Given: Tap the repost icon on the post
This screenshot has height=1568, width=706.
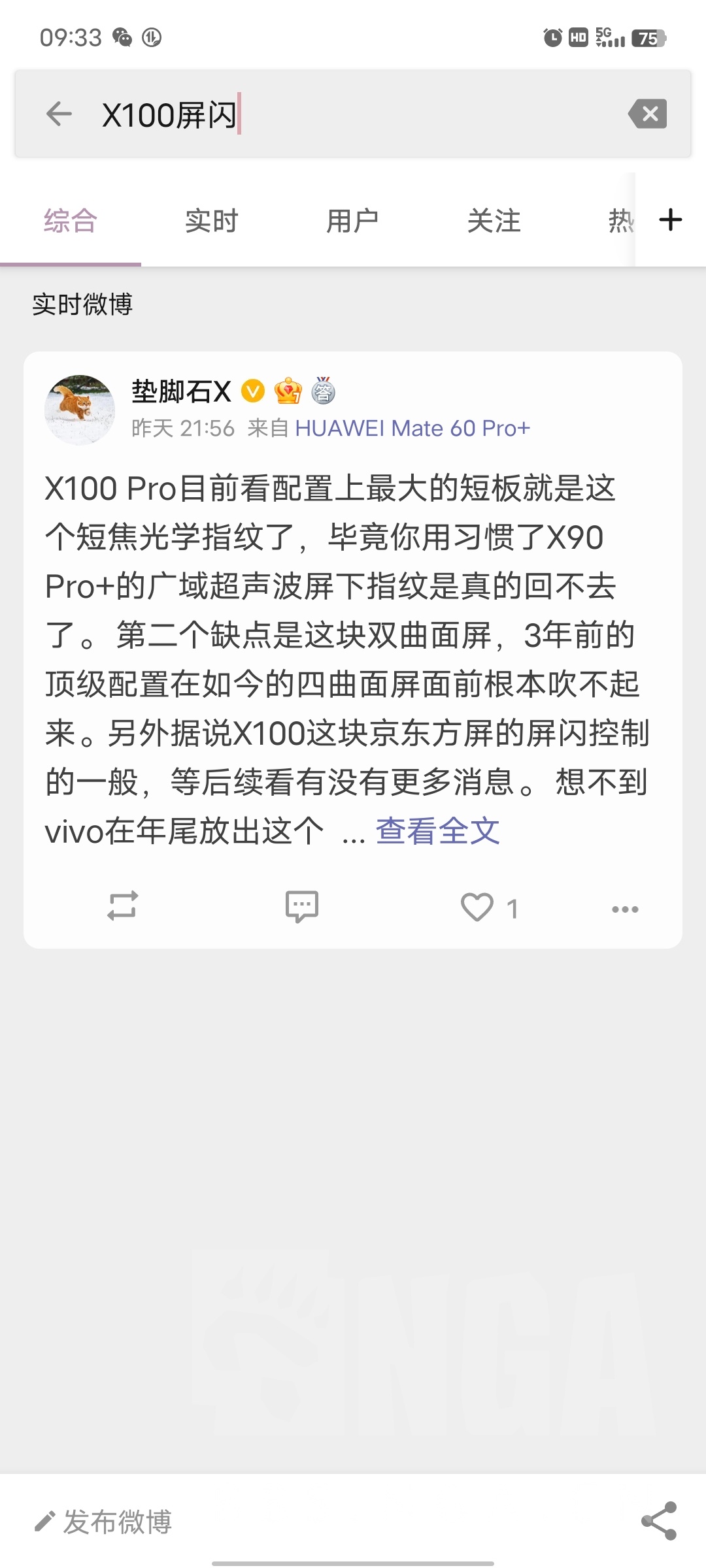Looking at the screenshot, I should pyautogui.click(x=122, y=907).
